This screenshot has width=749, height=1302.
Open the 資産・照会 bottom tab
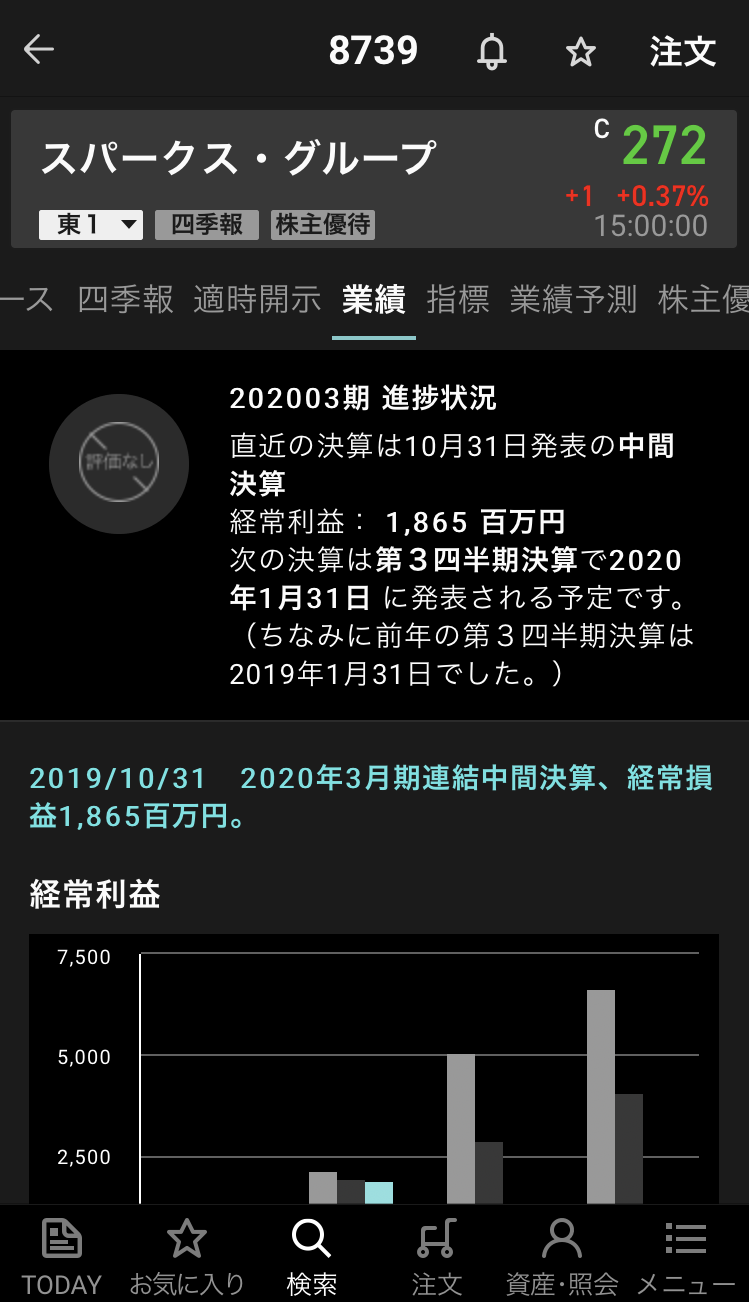pyautogui.click(x=561, y=1256)
